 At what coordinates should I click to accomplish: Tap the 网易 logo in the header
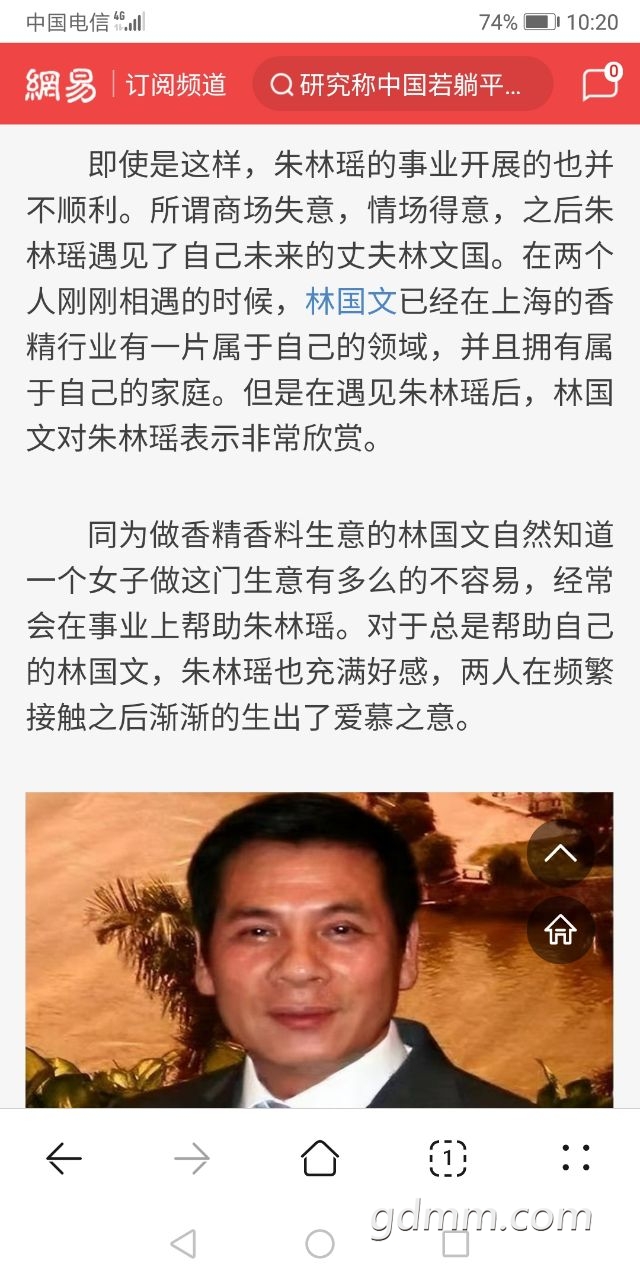62,84
